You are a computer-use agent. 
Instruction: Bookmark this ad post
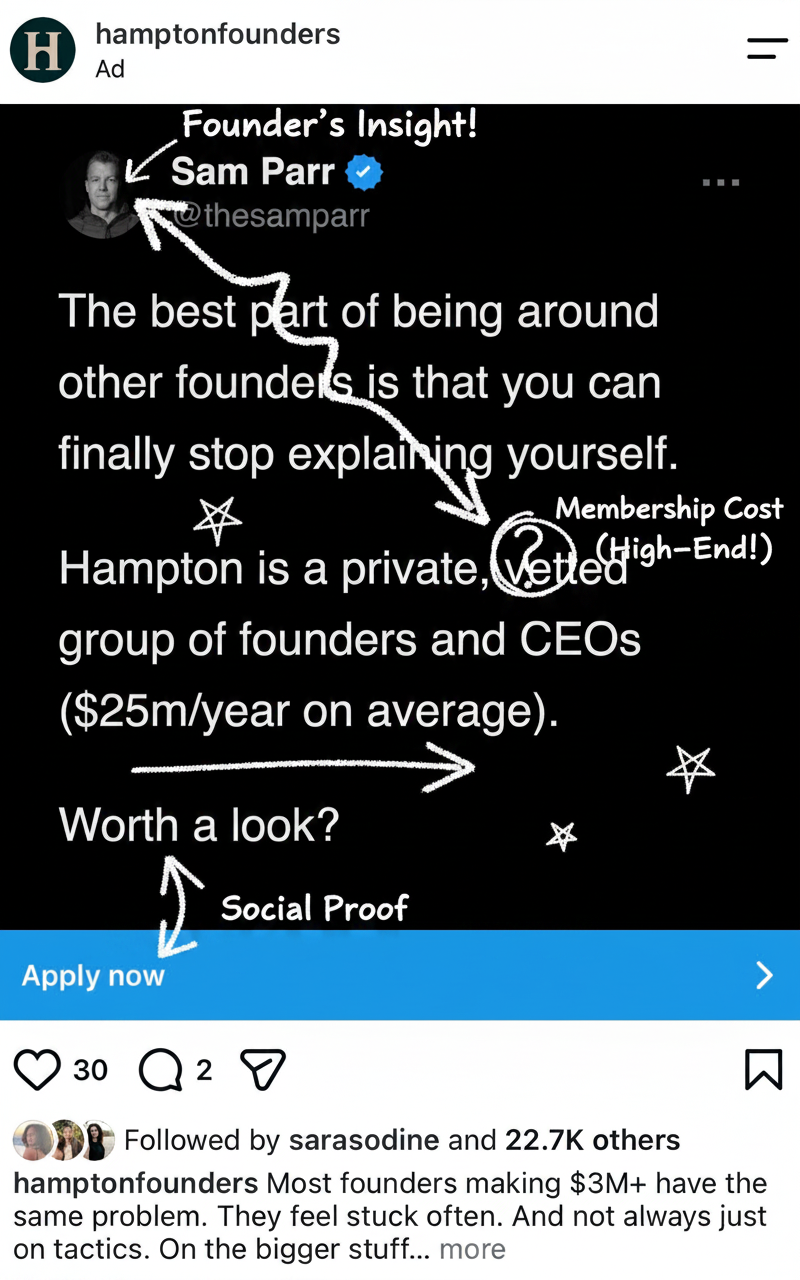pos(764,1070)
